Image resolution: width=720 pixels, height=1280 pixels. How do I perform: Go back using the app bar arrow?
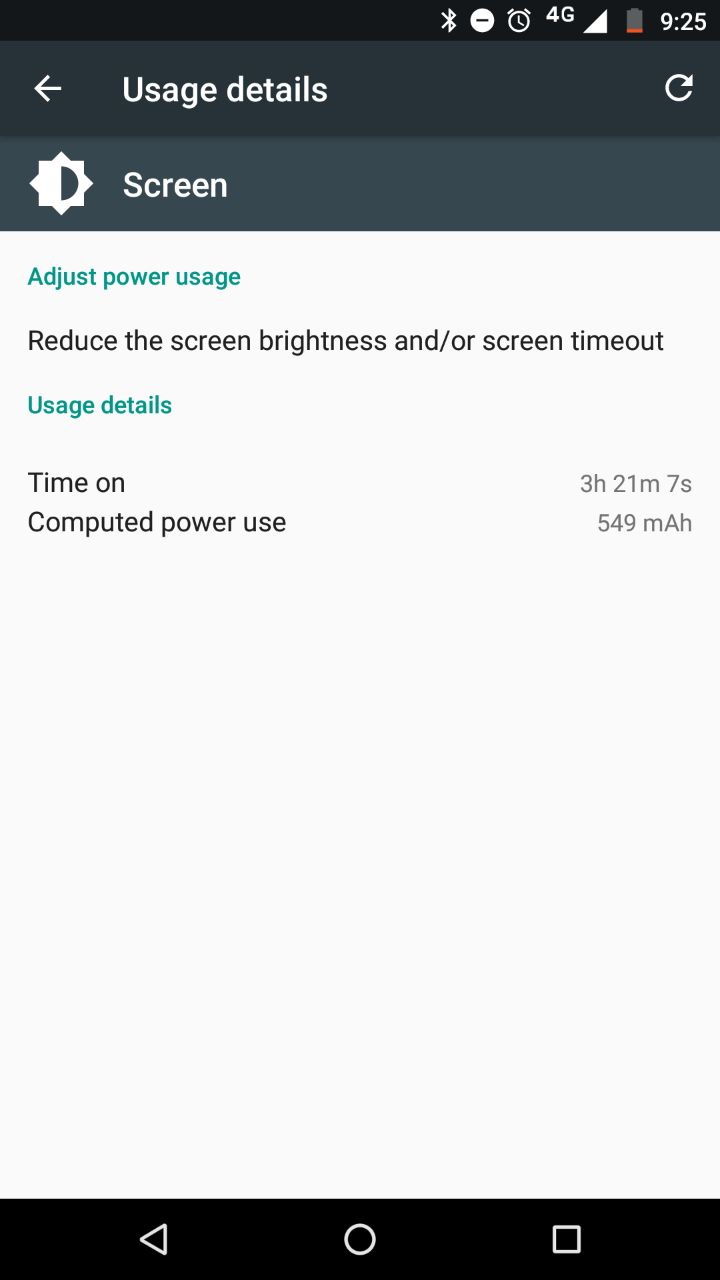tap(48, 89)
